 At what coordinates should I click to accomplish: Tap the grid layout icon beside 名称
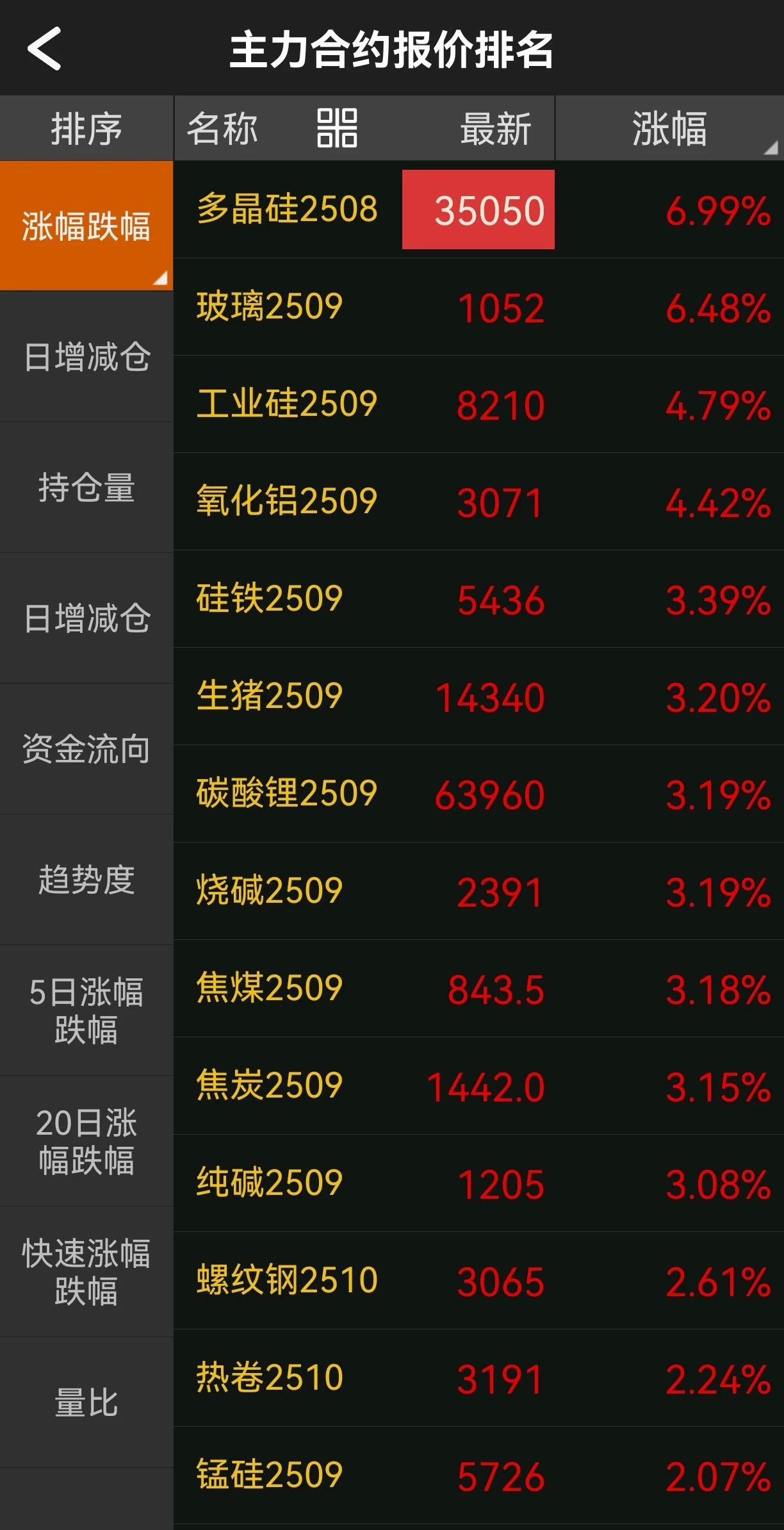point(337,128)
